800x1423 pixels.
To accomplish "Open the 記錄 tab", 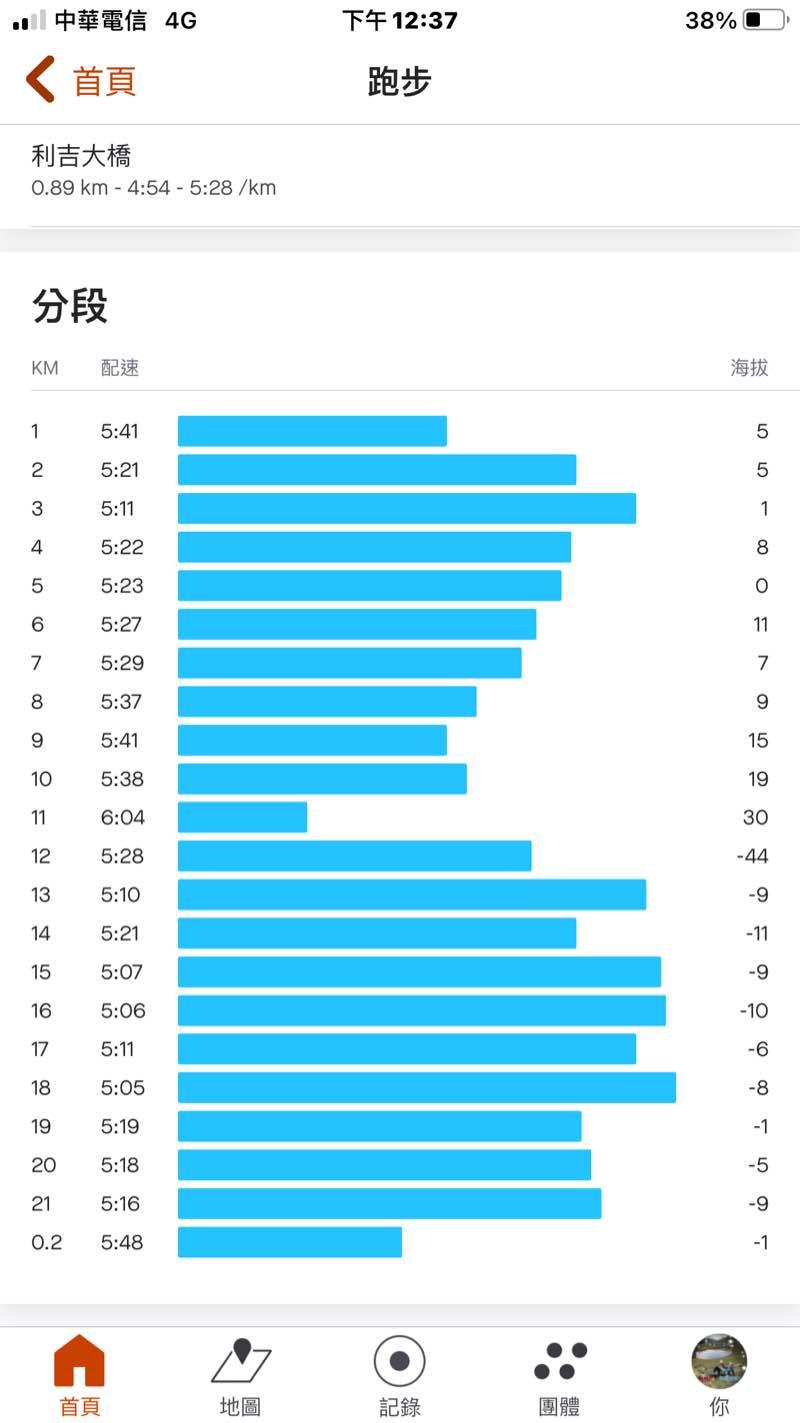I will pyautogui.click(x=400, y=1374).
